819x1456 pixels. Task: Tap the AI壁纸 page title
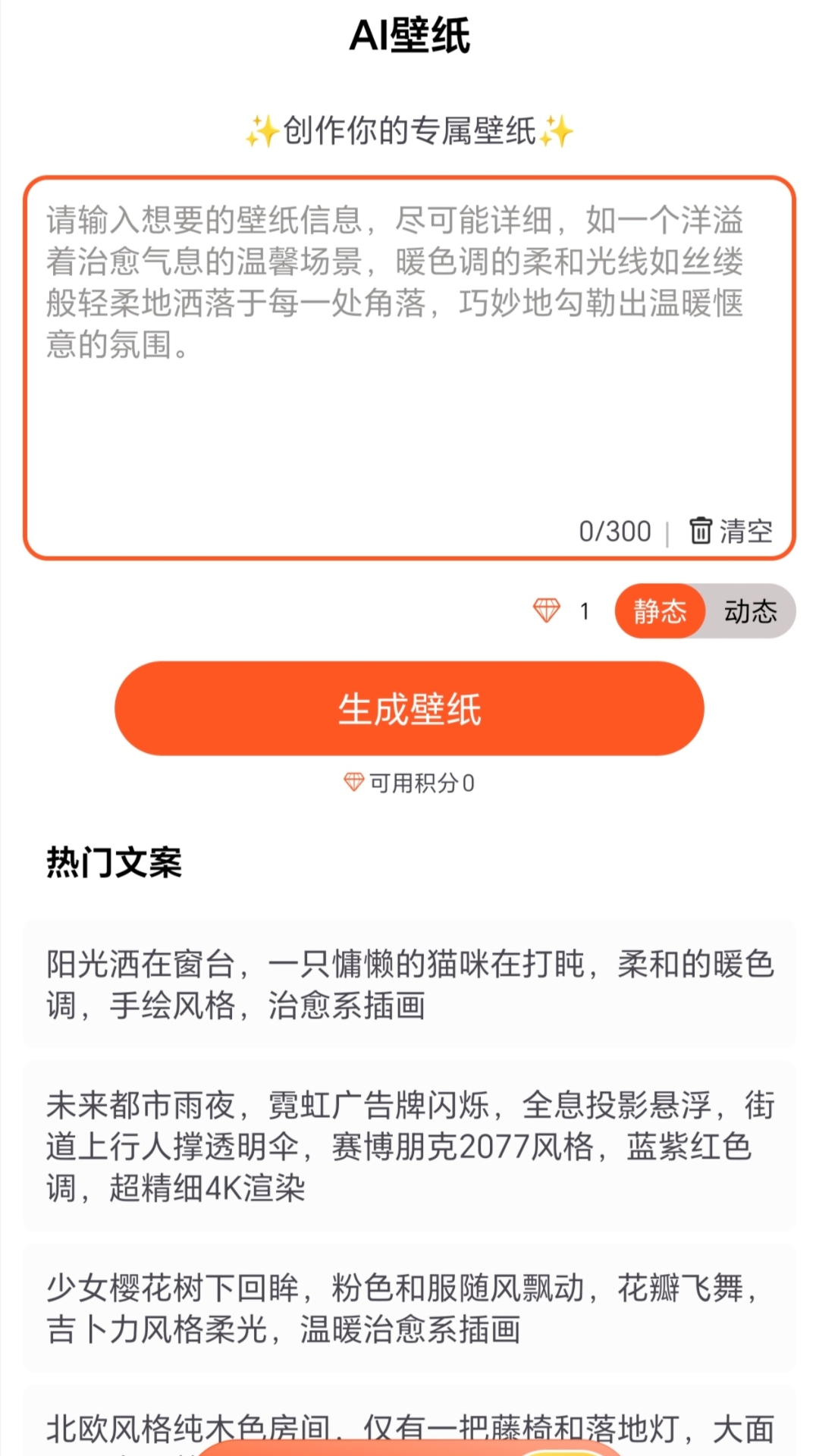(x=409, y=34)
